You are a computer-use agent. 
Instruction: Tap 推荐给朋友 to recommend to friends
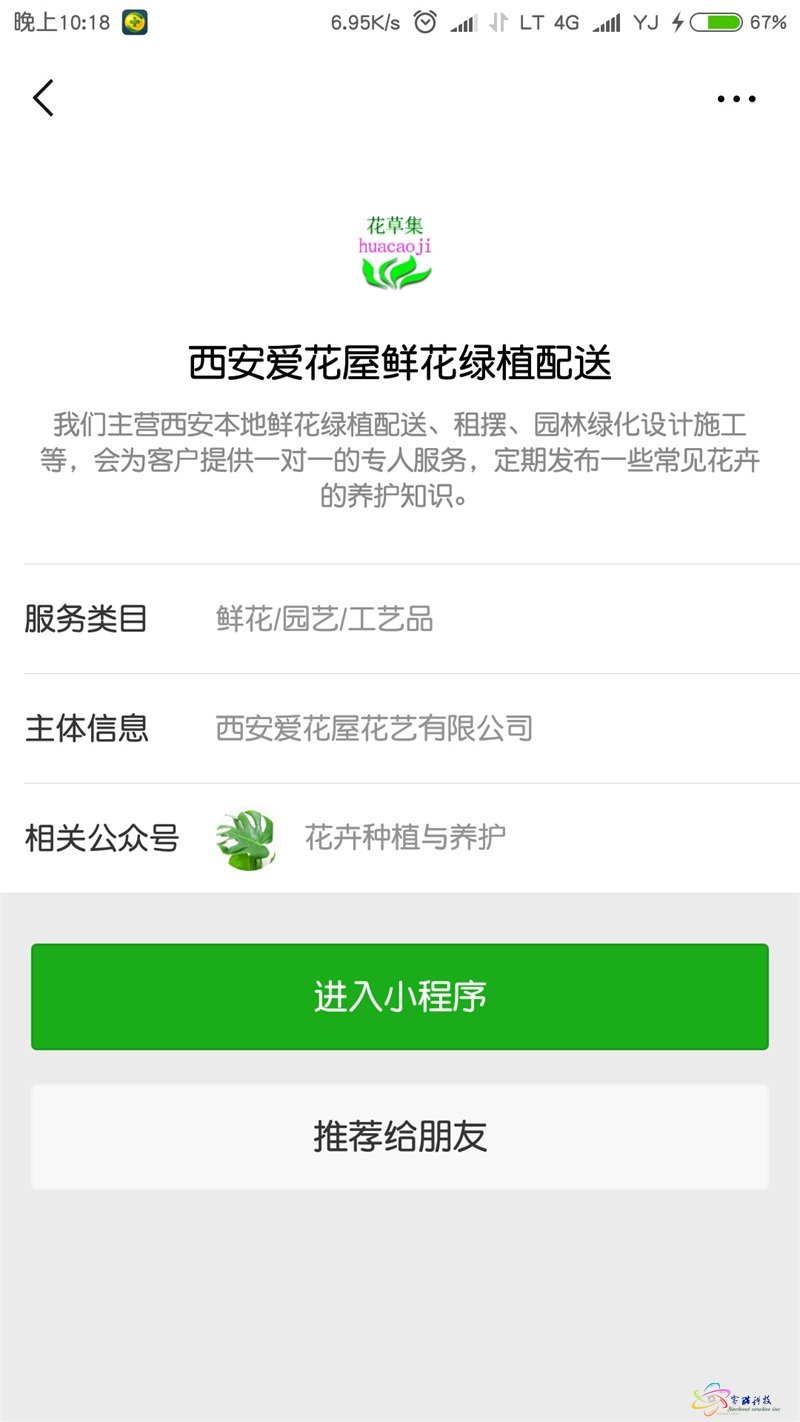pos(400,1137)
